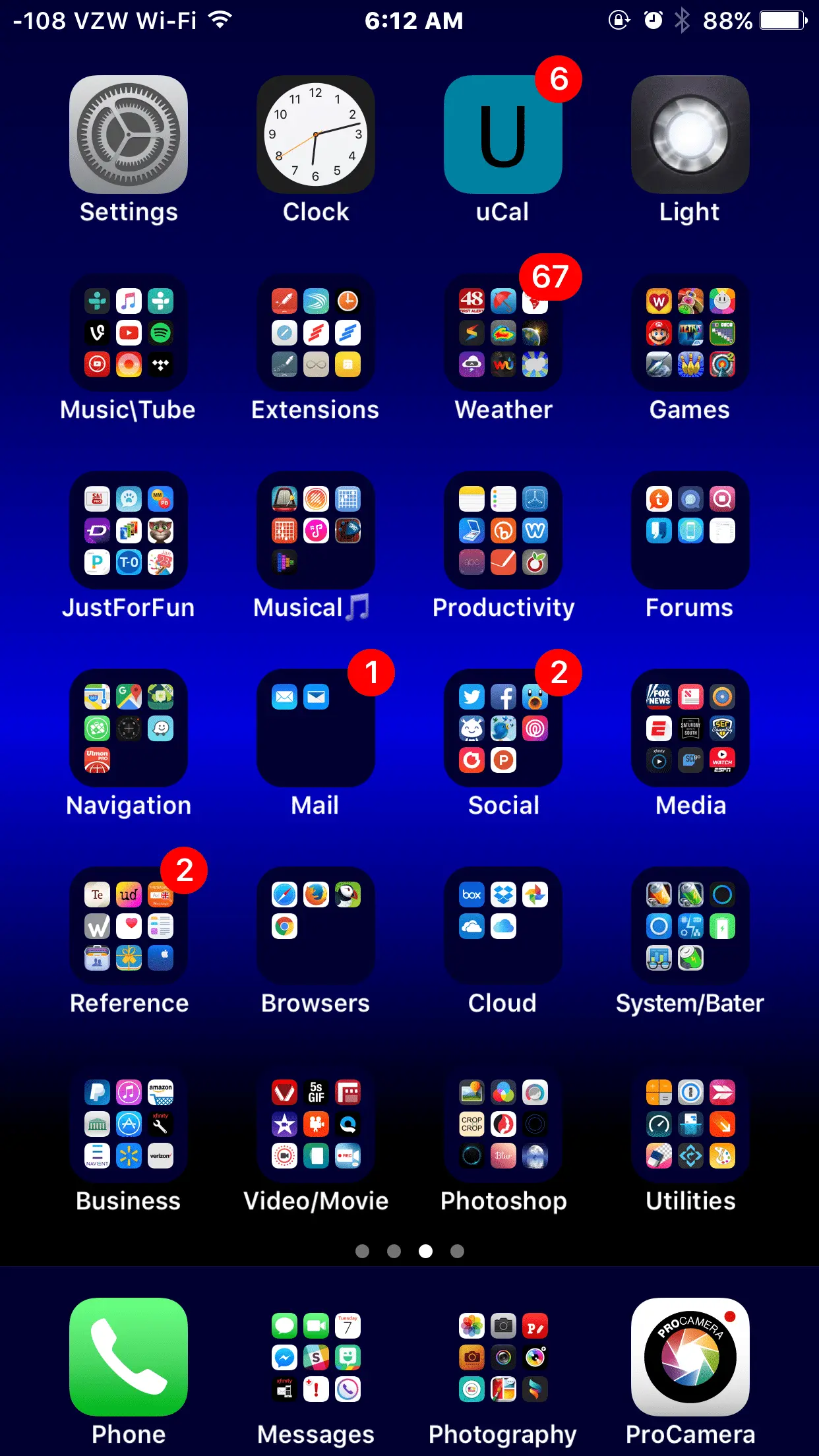The width and height of the screenshot is (819, 1456).
Task: Launch the Phone app in the dock
Action: (129, 1357)
